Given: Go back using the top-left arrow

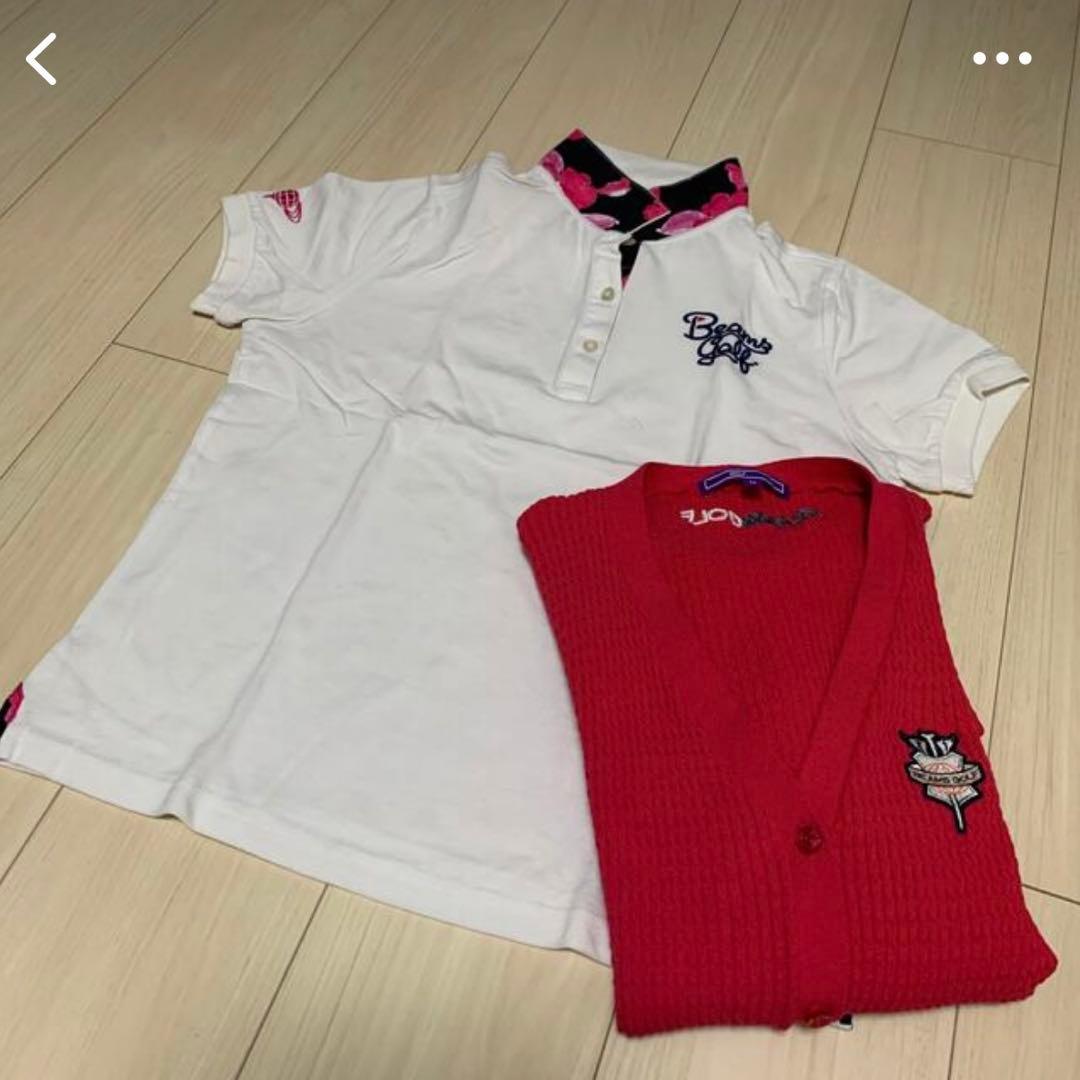Looking at the screenshot, I should 42,59.
